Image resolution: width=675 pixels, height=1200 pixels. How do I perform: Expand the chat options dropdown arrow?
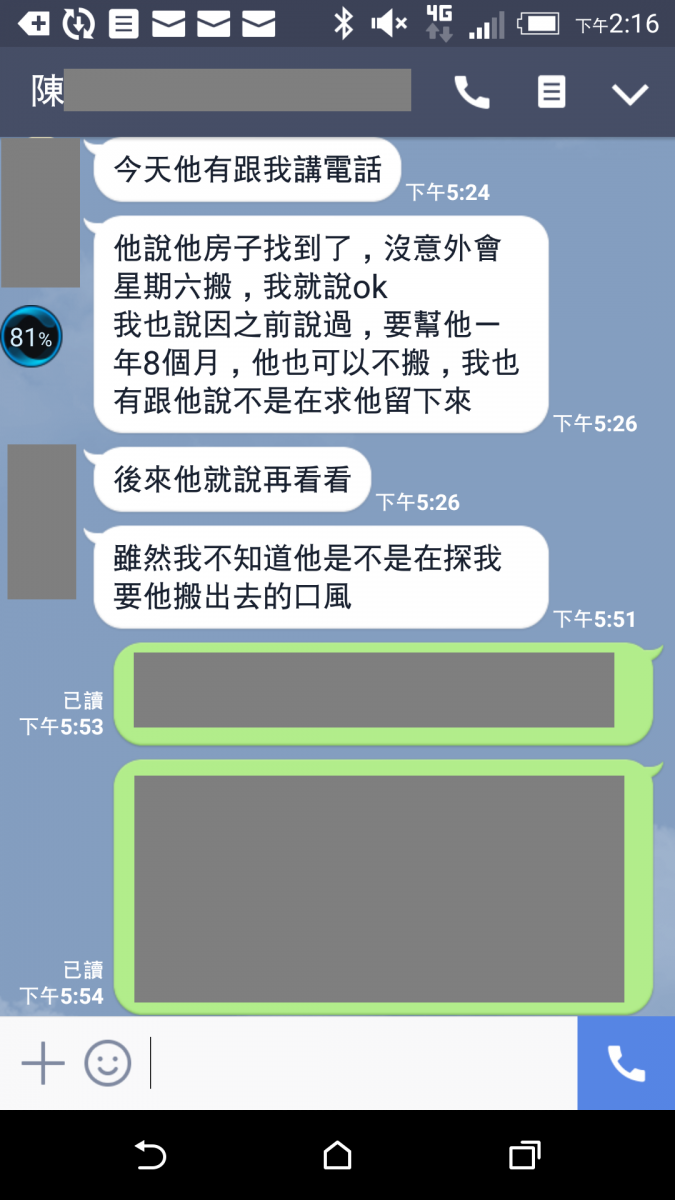coord(630,94)
